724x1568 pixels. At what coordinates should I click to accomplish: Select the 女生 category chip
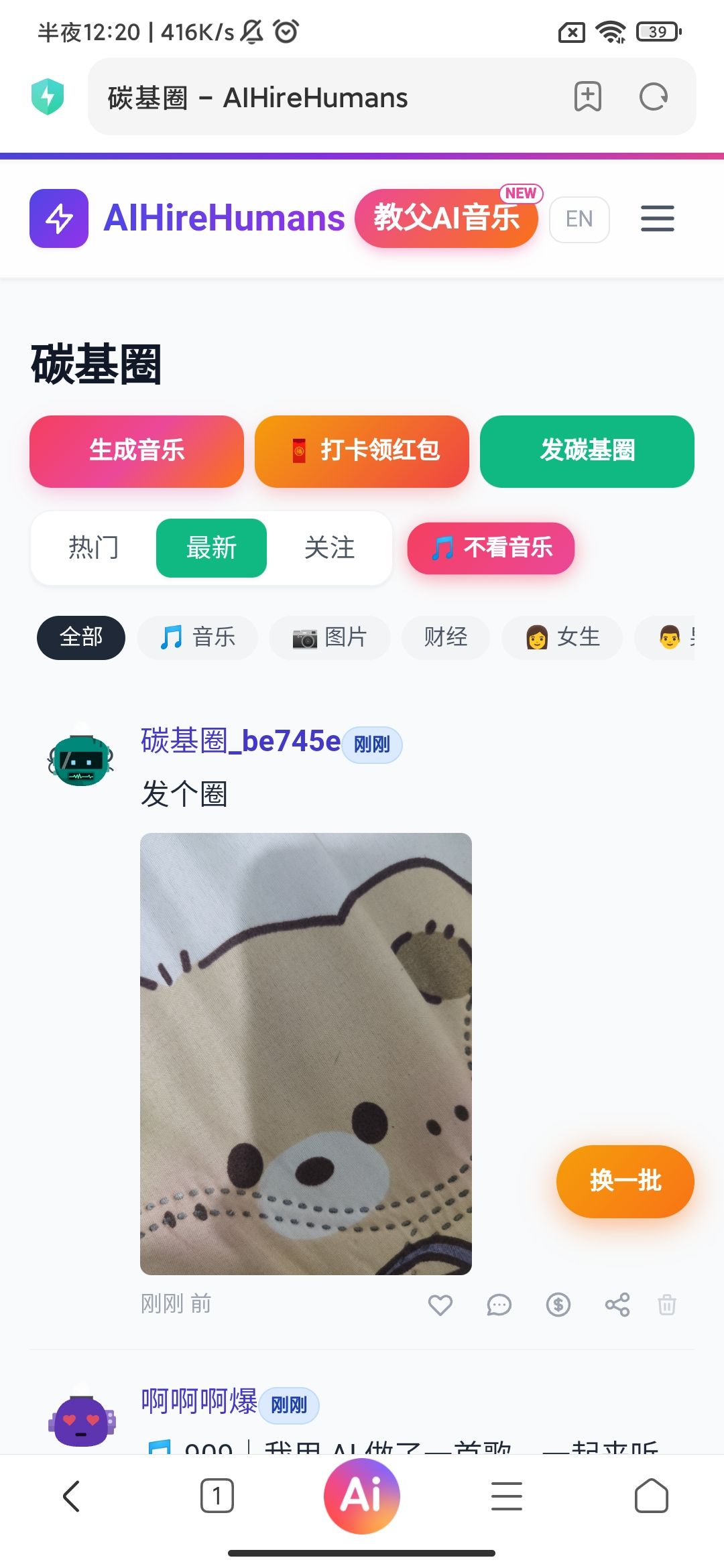click(x=562, y=637)
